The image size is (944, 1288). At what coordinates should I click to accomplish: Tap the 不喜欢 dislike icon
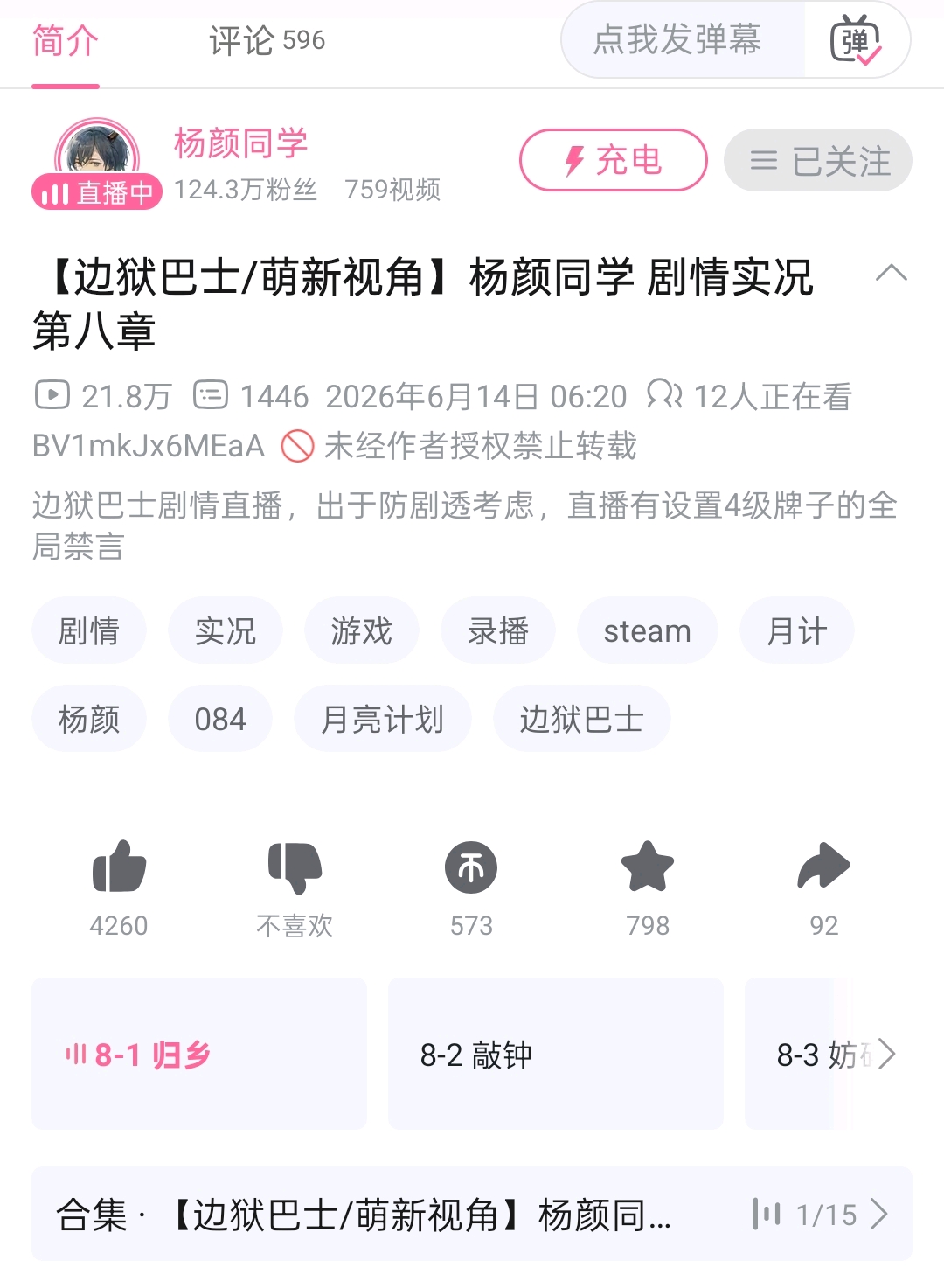295,867
